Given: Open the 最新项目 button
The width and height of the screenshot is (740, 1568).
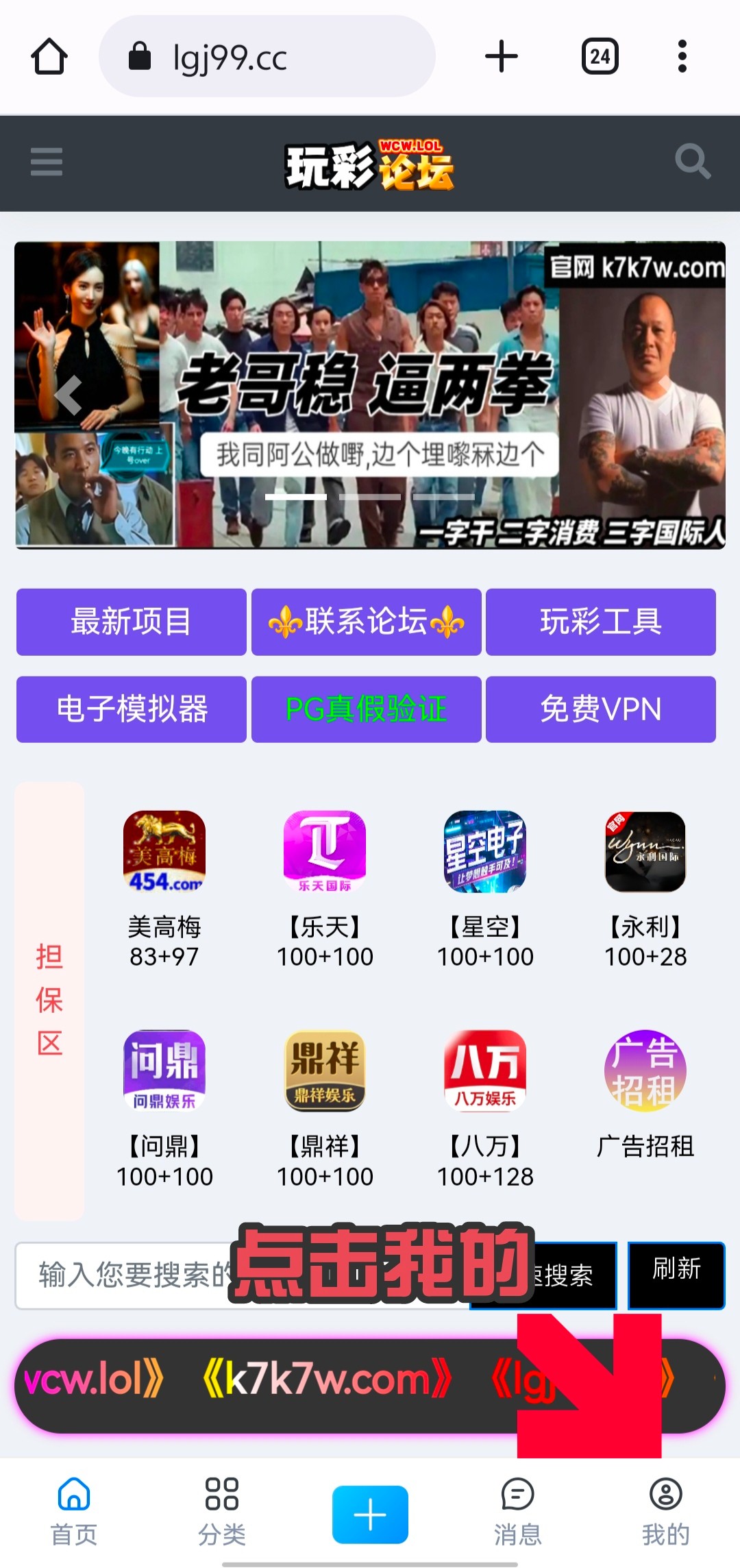Looking at the screenshot, I should (x=132, y=622).
